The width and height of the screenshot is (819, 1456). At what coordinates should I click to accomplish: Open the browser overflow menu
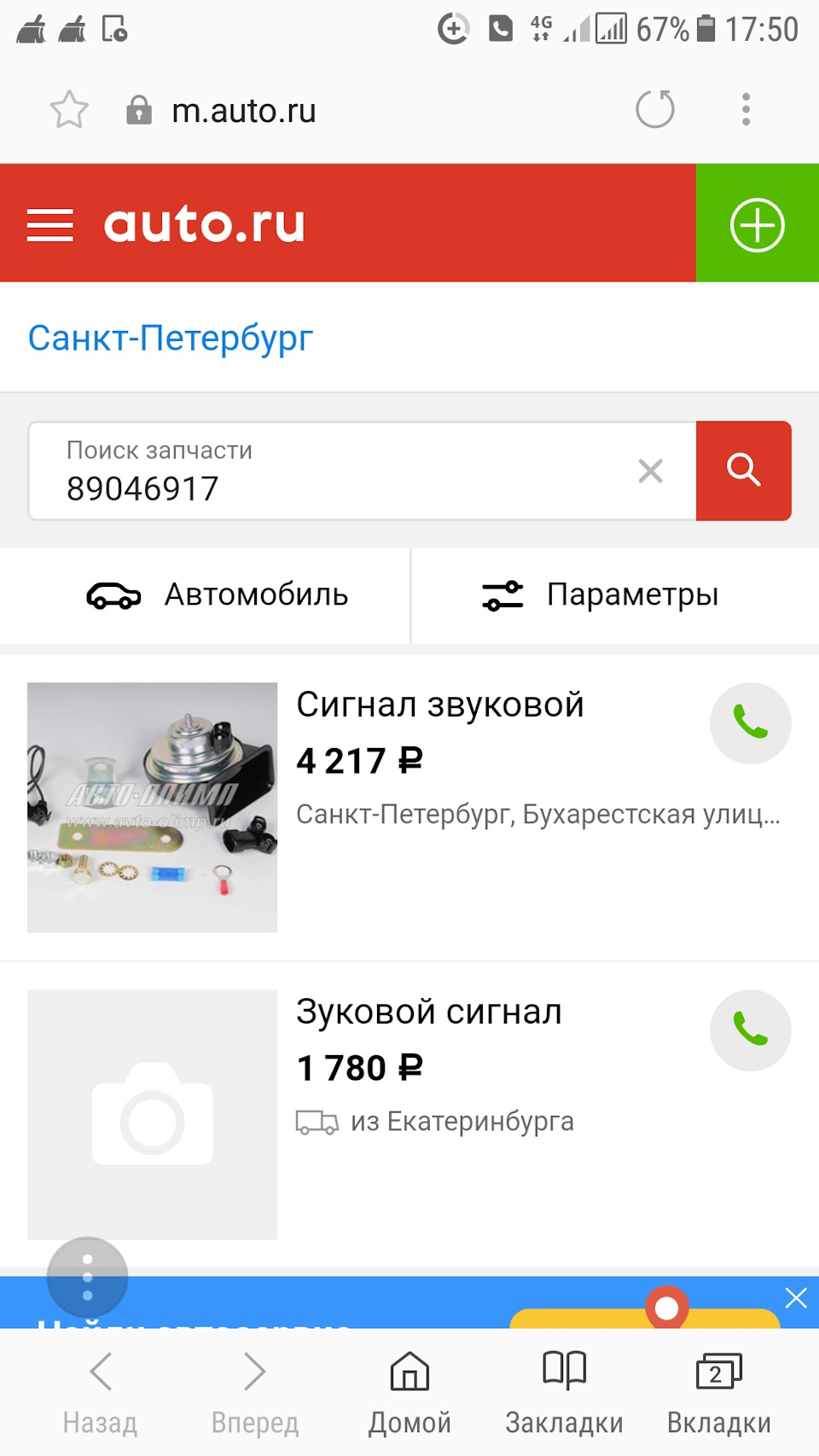(746, 110)
